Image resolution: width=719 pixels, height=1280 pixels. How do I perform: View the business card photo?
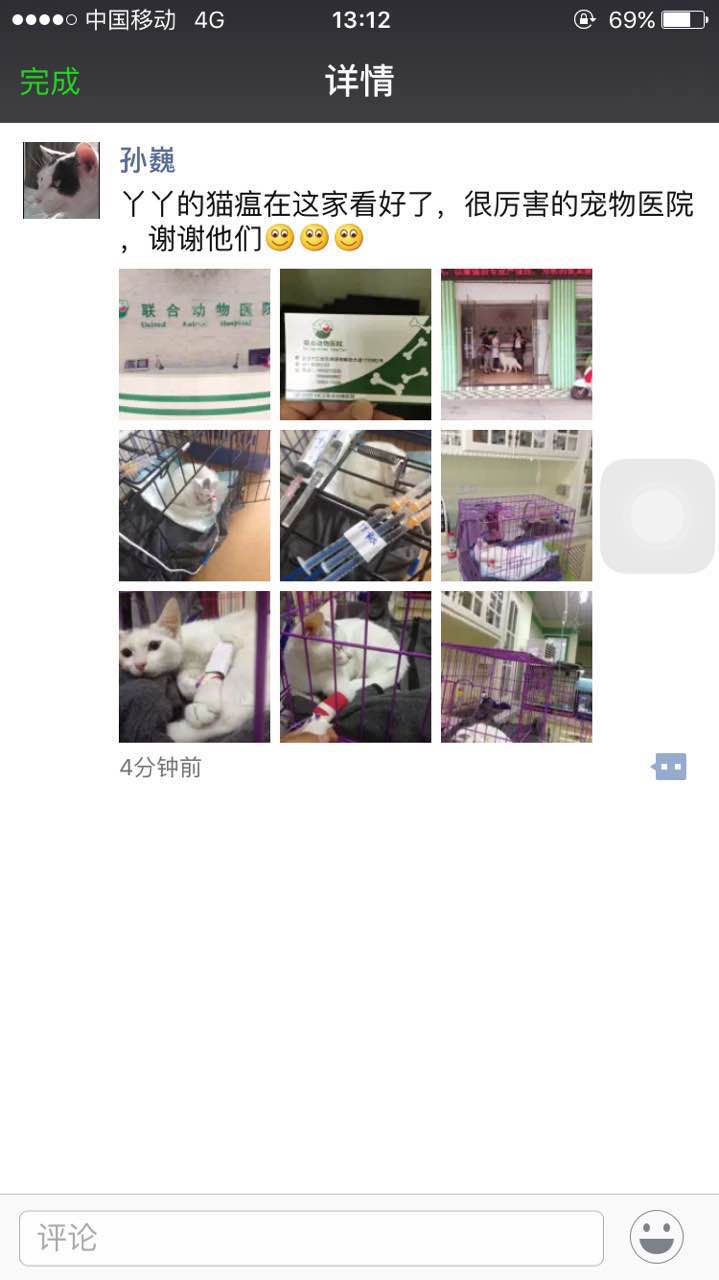pyautogui.click(x=355, y=344)
